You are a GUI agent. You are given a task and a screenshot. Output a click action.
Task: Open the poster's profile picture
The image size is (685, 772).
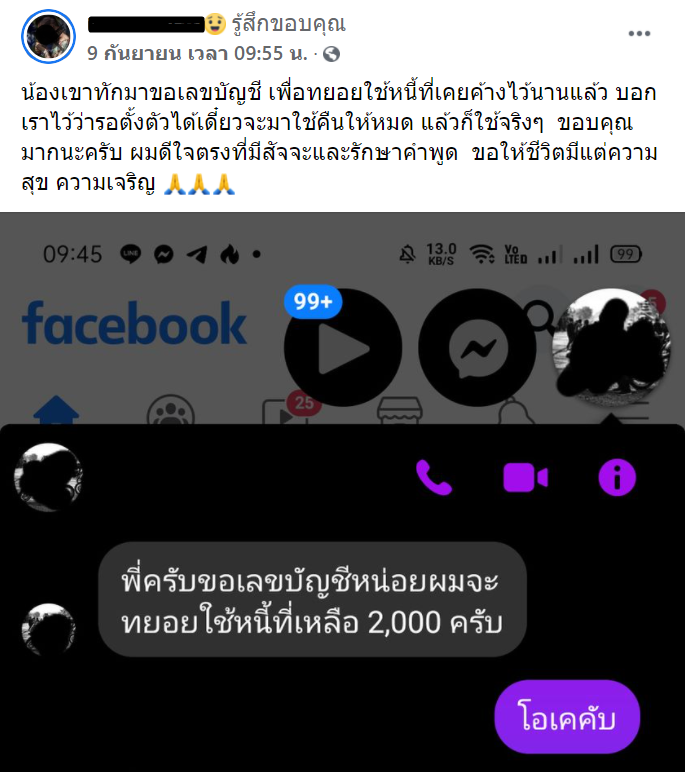click(x=47, y=37)
